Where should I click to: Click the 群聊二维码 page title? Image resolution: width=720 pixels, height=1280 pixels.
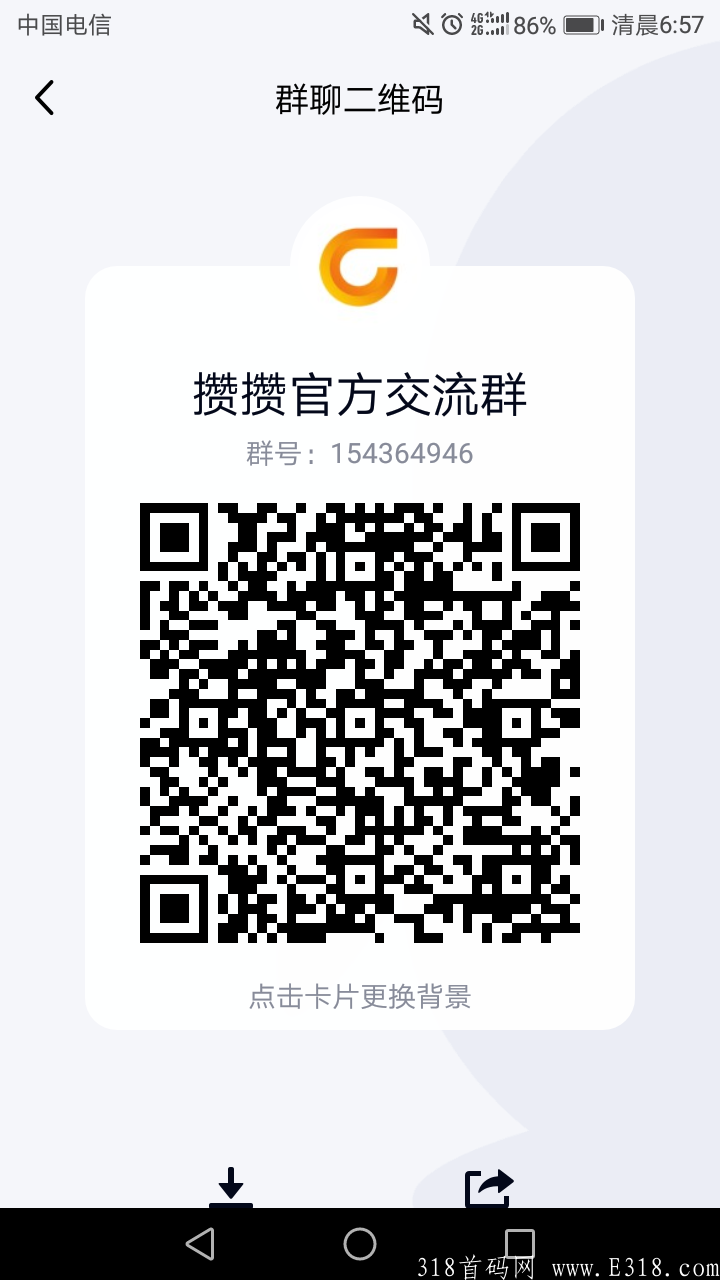pyautogui.click(x=360, y=99)
